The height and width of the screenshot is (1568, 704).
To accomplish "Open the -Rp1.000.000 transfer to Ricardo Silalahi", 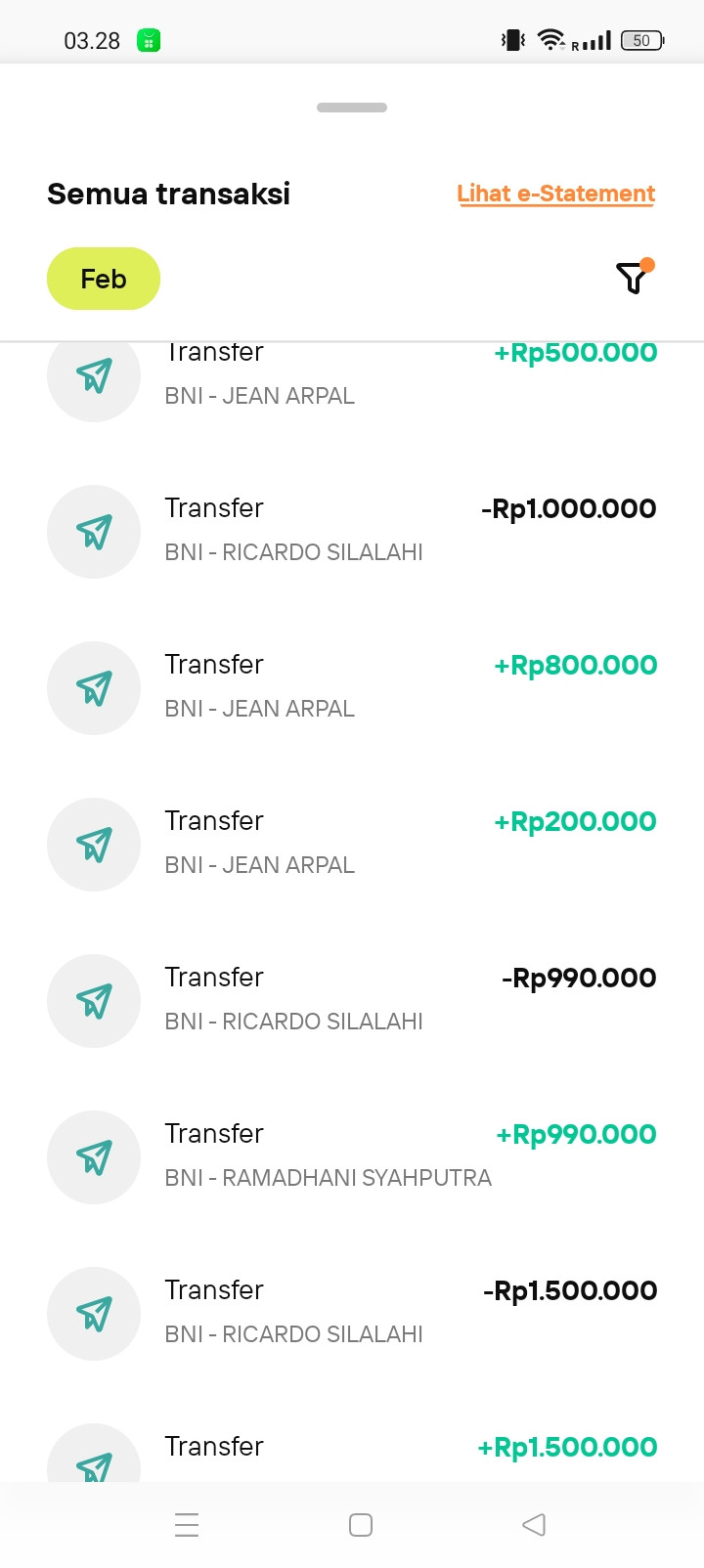I will (x=352, y=531).
